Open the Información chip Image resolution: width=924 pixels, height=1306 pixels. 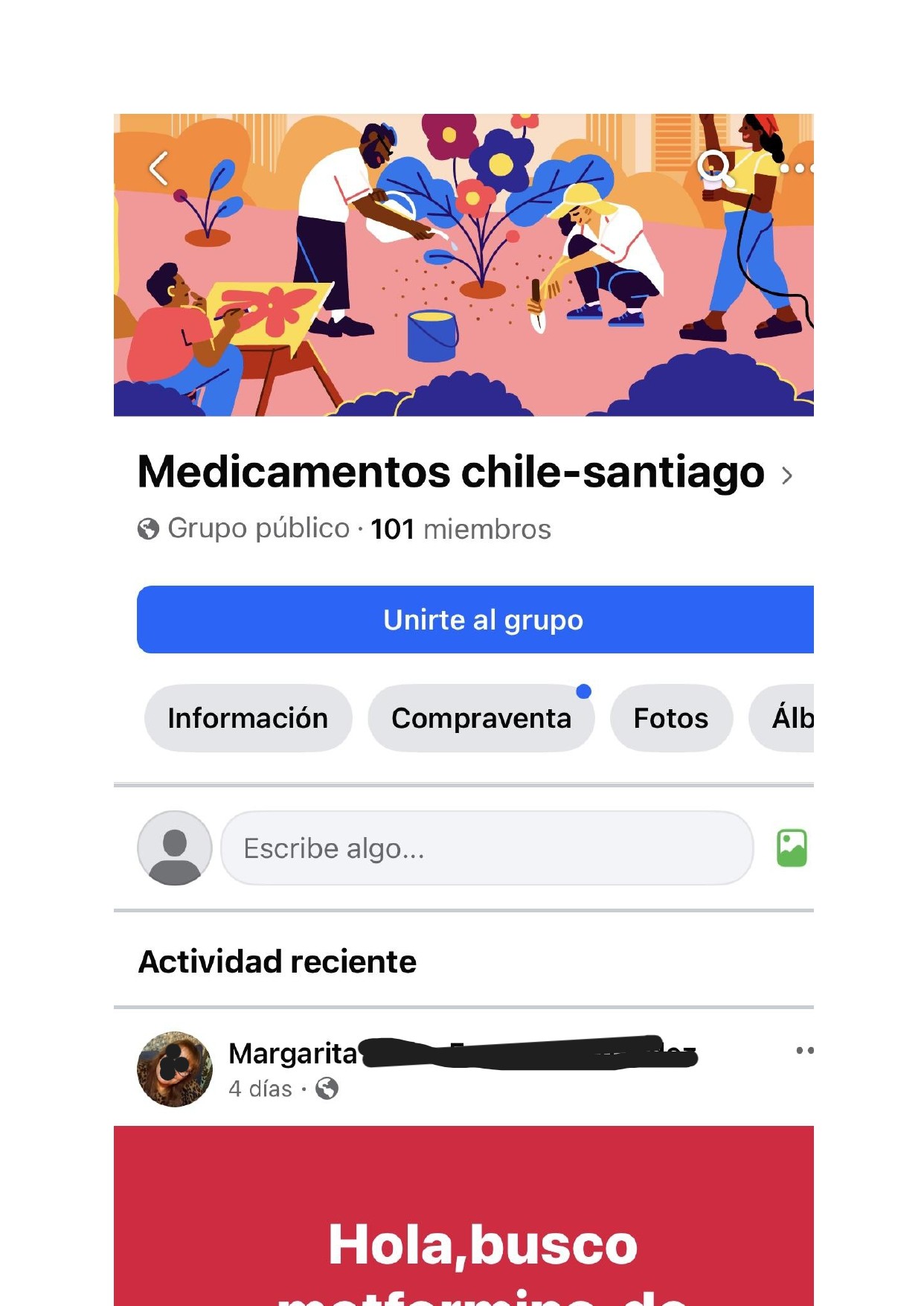point(248,718)
